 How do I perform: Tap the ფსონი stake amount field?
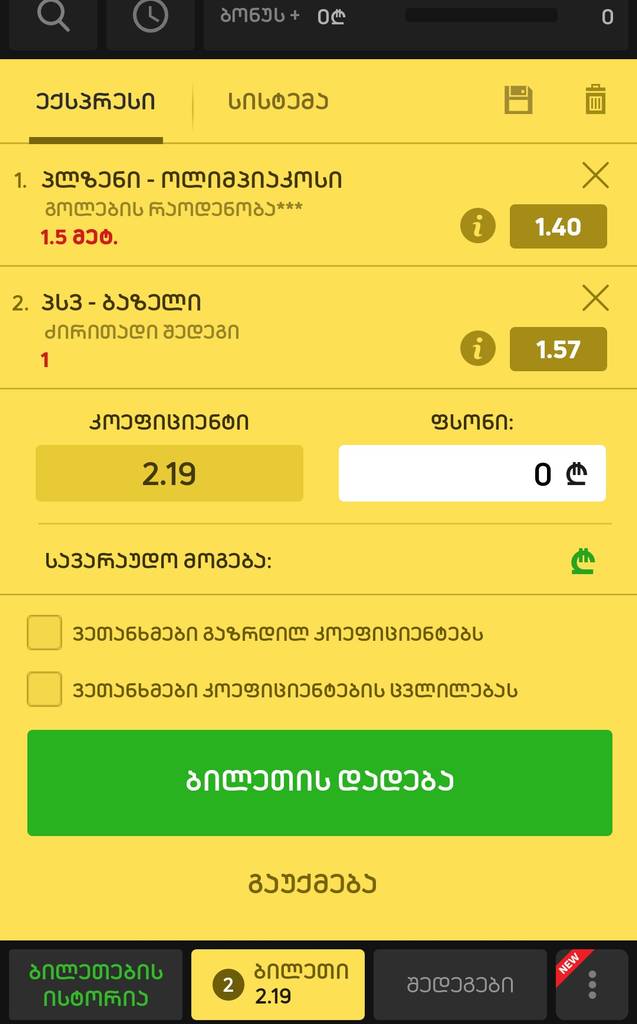click(471, 473)
